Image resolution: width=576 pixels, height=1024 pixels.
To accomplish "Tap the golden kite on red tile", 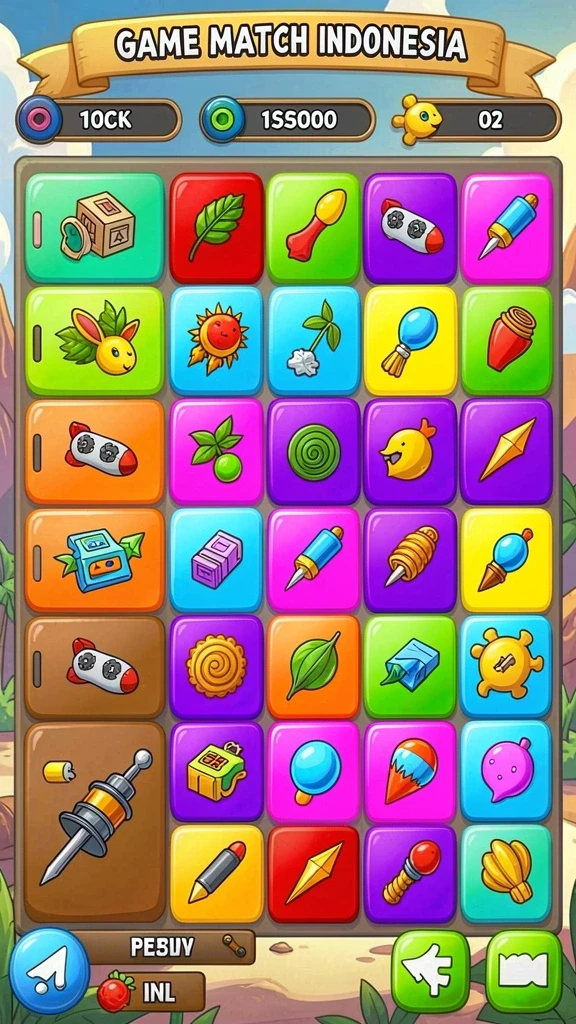I will pyautogui.click(x=313, y=873).
